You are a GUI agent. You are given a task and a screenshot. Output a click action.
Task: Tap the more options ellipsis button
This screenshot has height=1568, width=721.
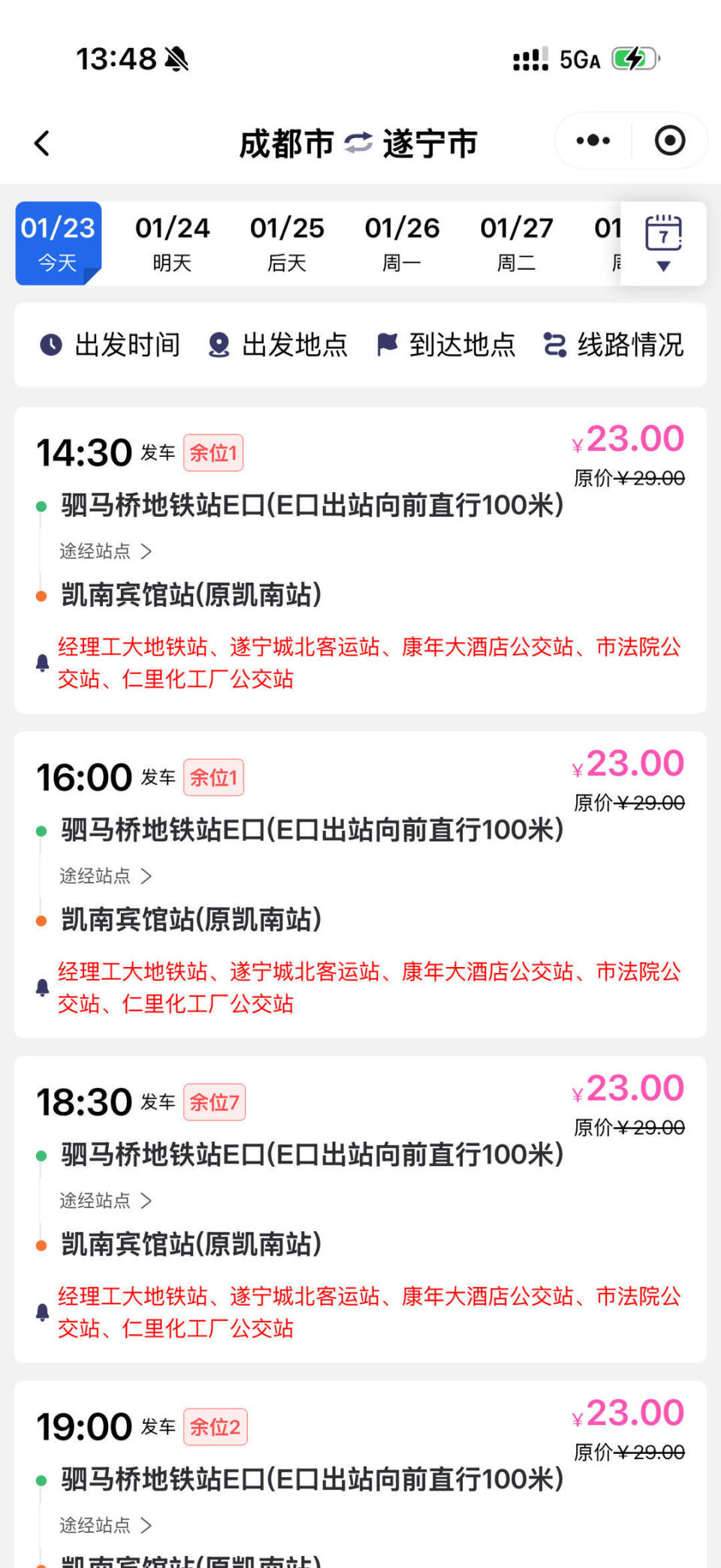591,140
